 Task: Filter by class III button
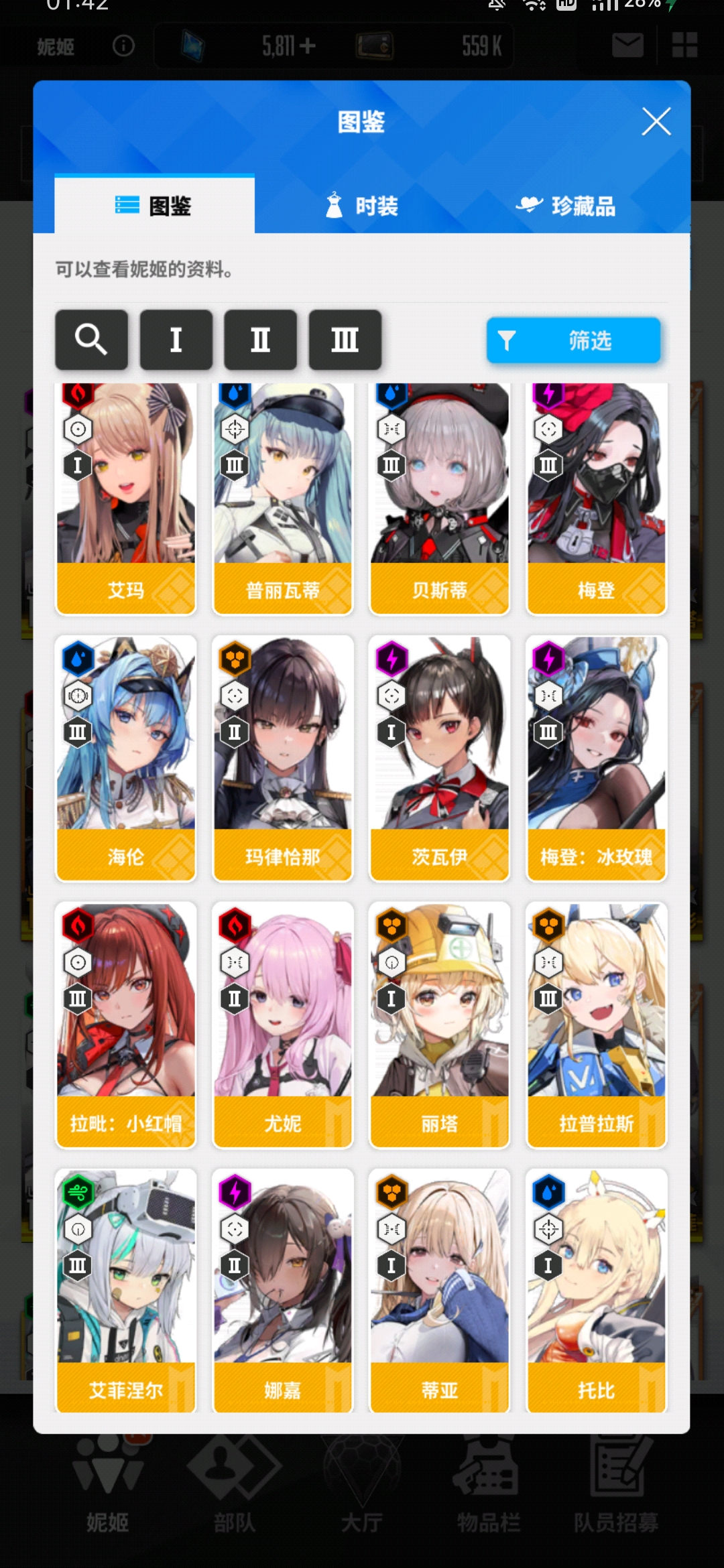click(345, 340)
